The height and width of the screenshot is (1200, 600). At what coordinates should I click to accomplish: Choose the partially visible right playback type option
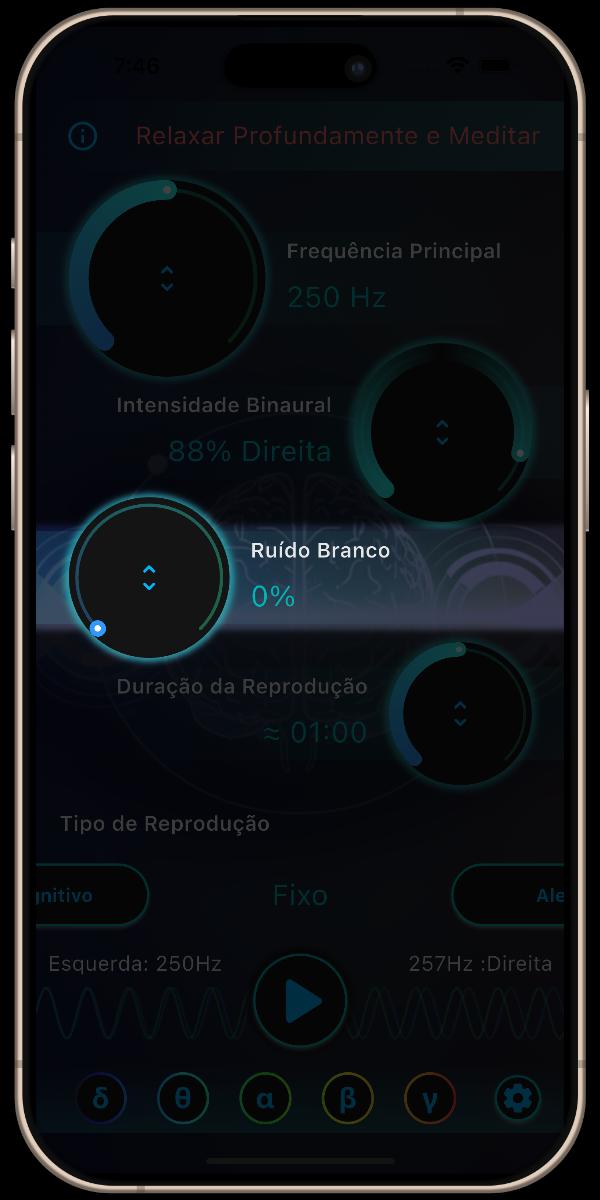point(508,895)
